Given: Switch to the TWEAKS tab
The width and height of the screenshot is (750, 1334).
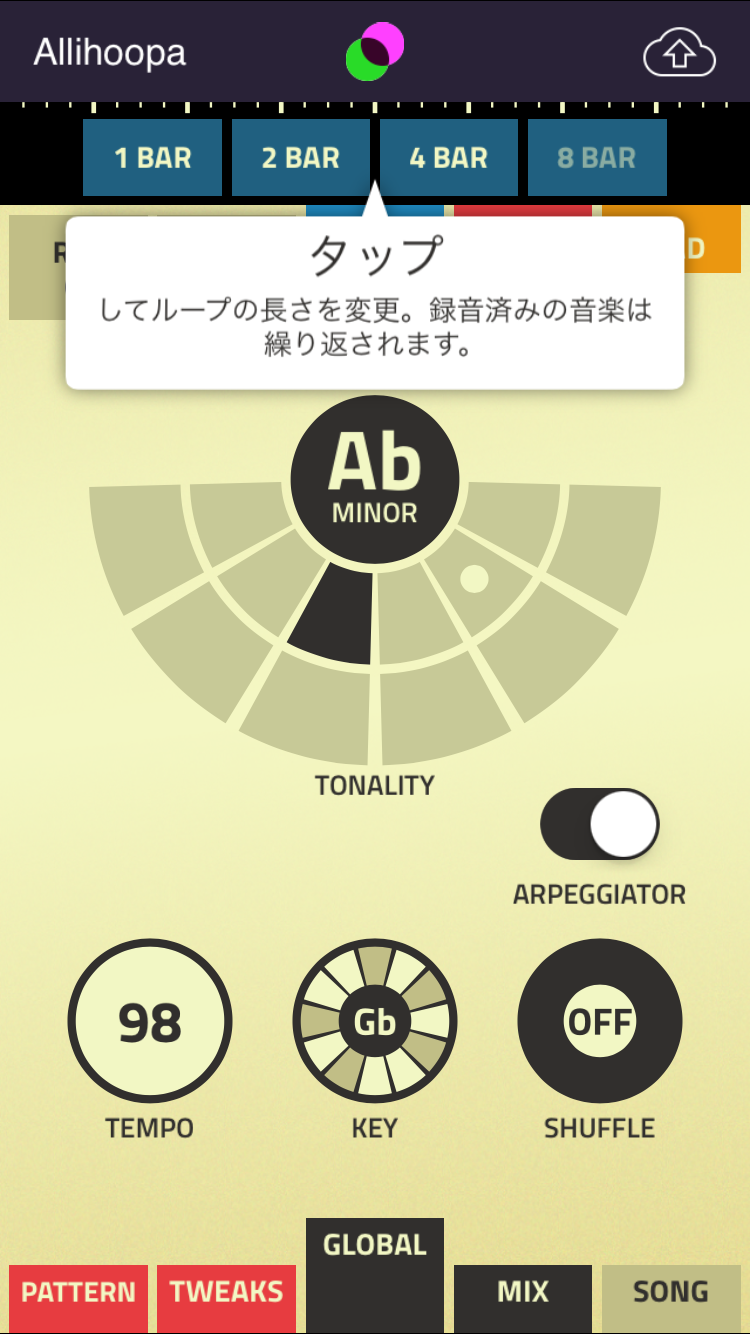Looking at the screenshot, I should [x=226, y=1292].
